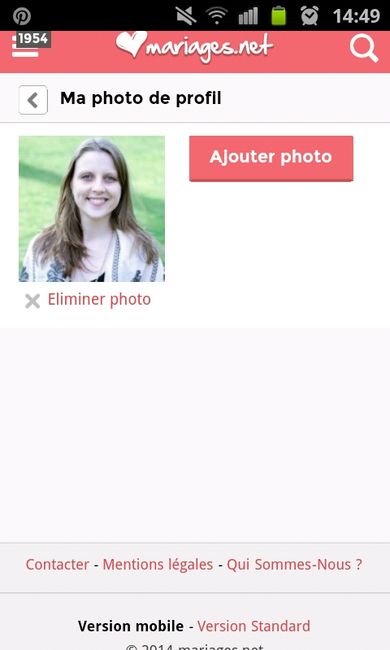Viewport: 390px width, 650px height.
Task: Open the profile photo thumbnail
Action: click(92, 209)
